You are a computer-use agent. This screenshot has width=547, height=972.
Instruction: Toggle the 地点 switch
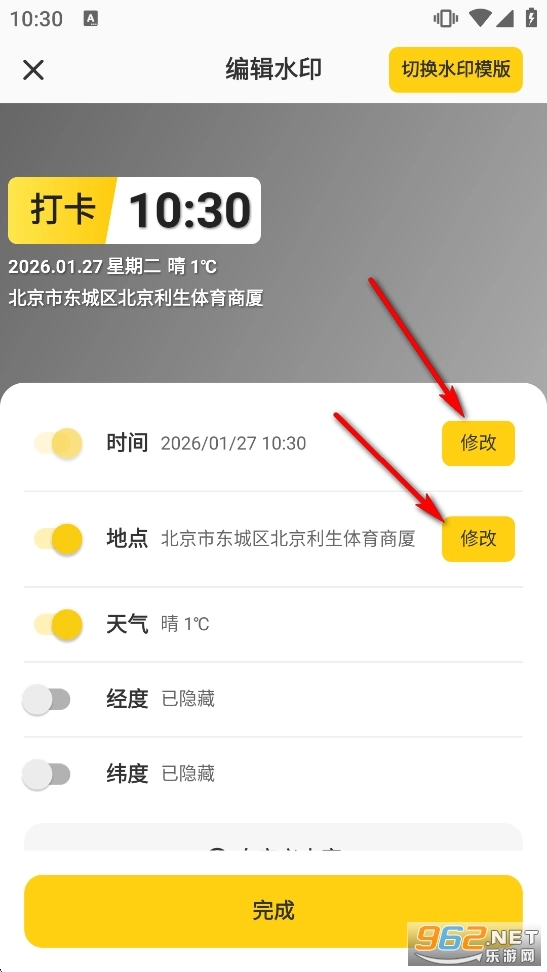click(58, 539)
